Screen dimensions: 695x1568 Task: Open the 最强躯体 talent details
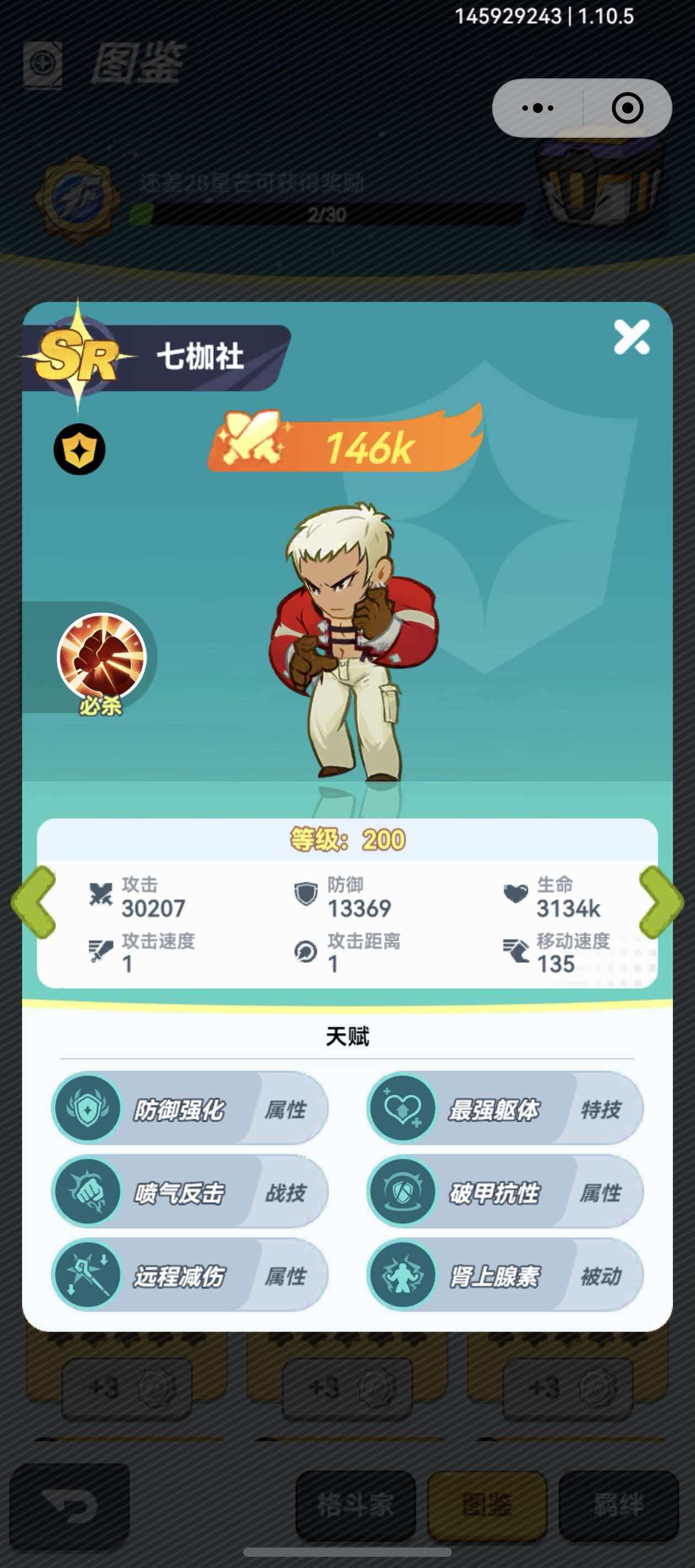coord(505,1108)
